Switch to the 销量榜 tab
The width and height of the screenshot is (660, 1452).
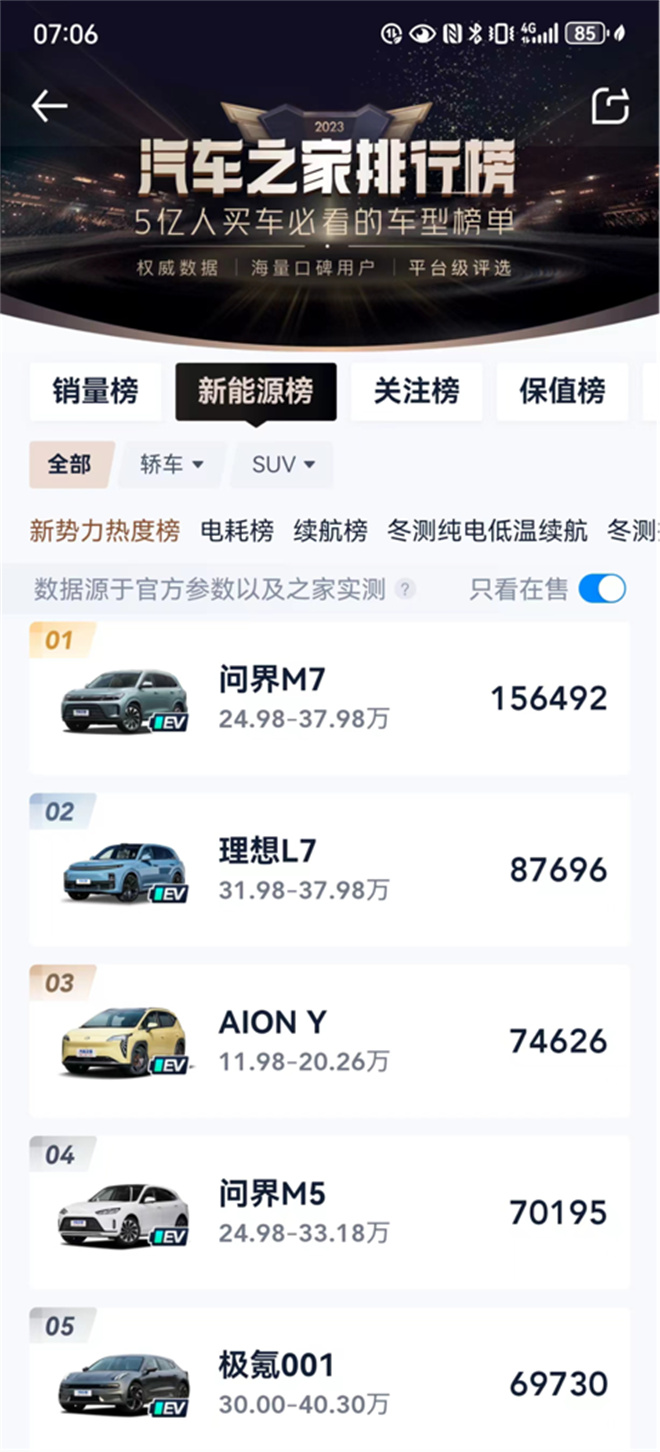tap(95, 391)
